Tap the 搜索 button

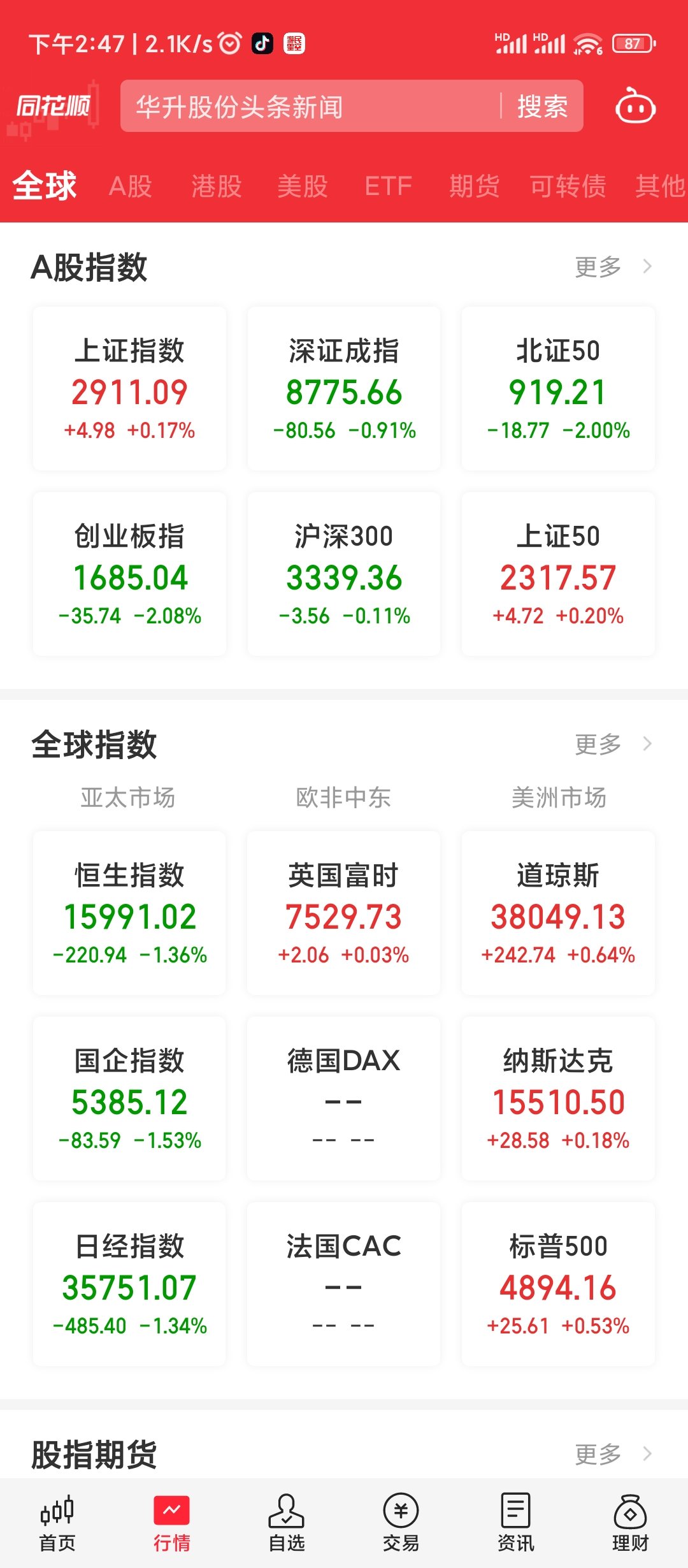[542, 106]
